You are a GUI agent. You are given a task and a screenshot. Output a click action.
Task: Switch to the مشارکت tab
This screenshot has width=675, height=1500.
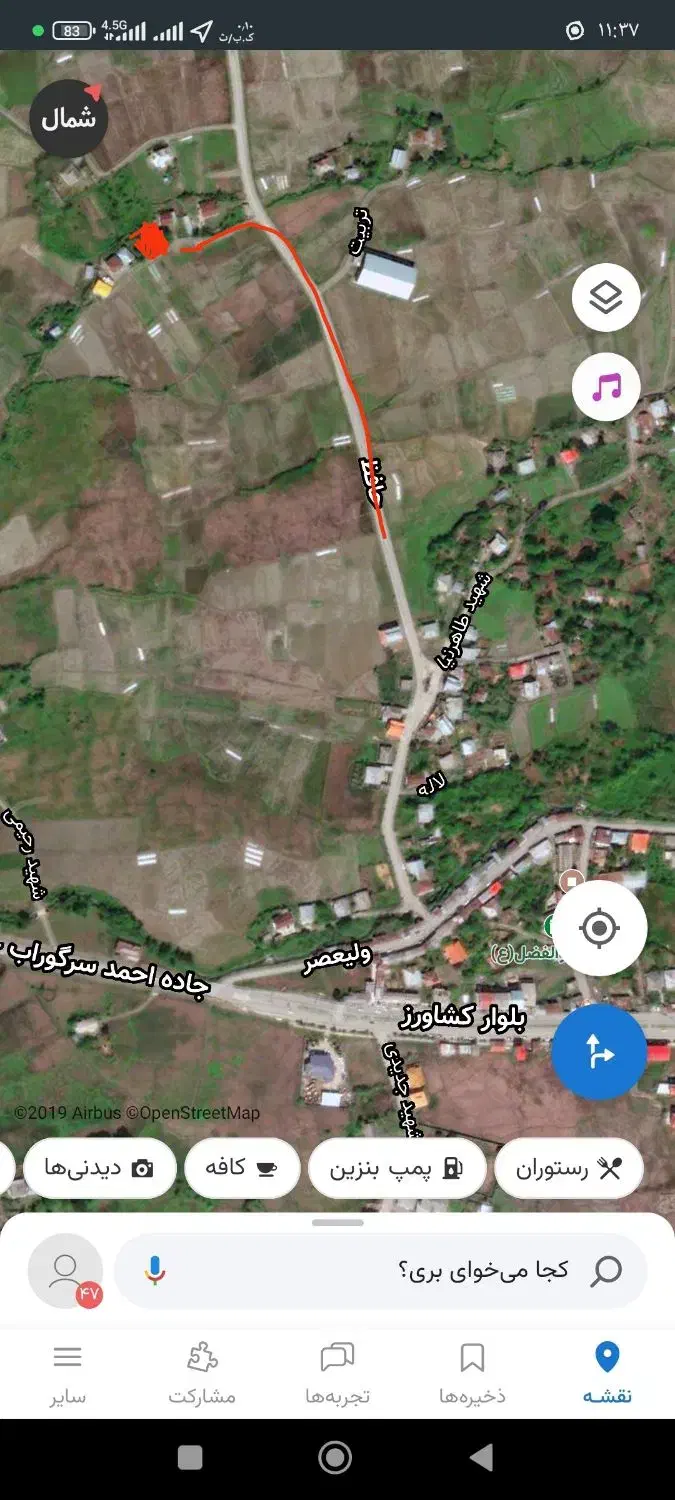(202, 1374)
